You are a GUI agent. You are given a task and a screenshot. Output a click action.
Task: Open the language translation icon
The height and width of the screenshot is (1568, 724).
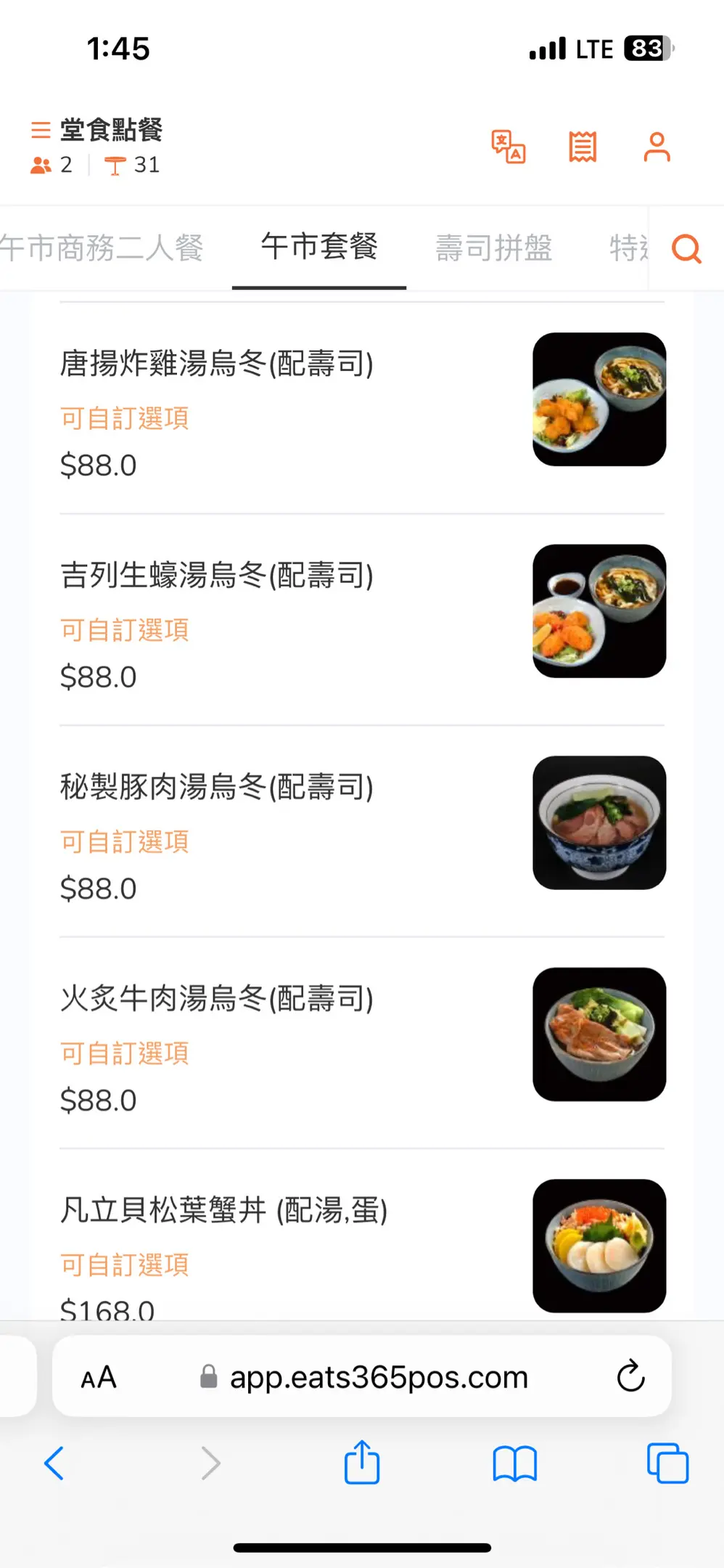click(x=508, y=147)
